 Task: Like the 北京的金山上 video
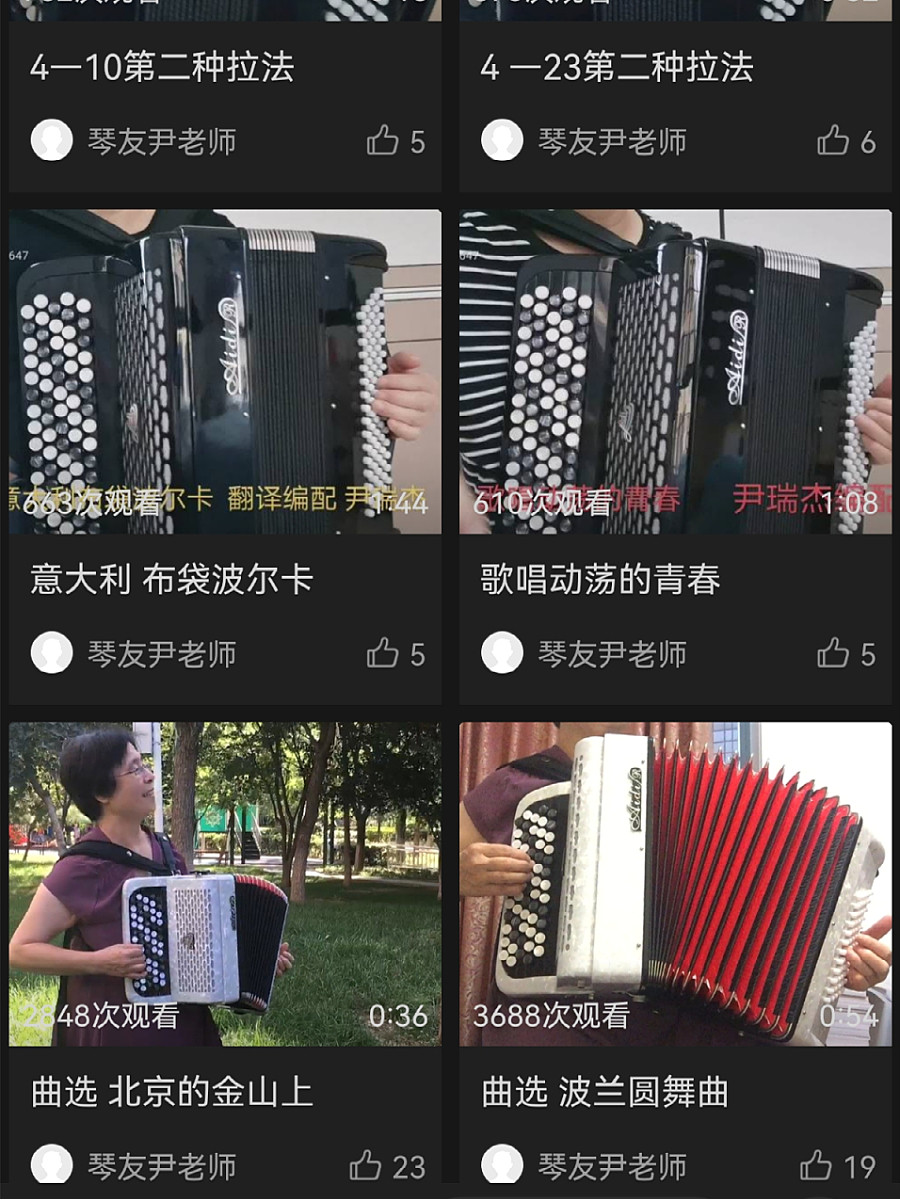[x=366, y=1165]
